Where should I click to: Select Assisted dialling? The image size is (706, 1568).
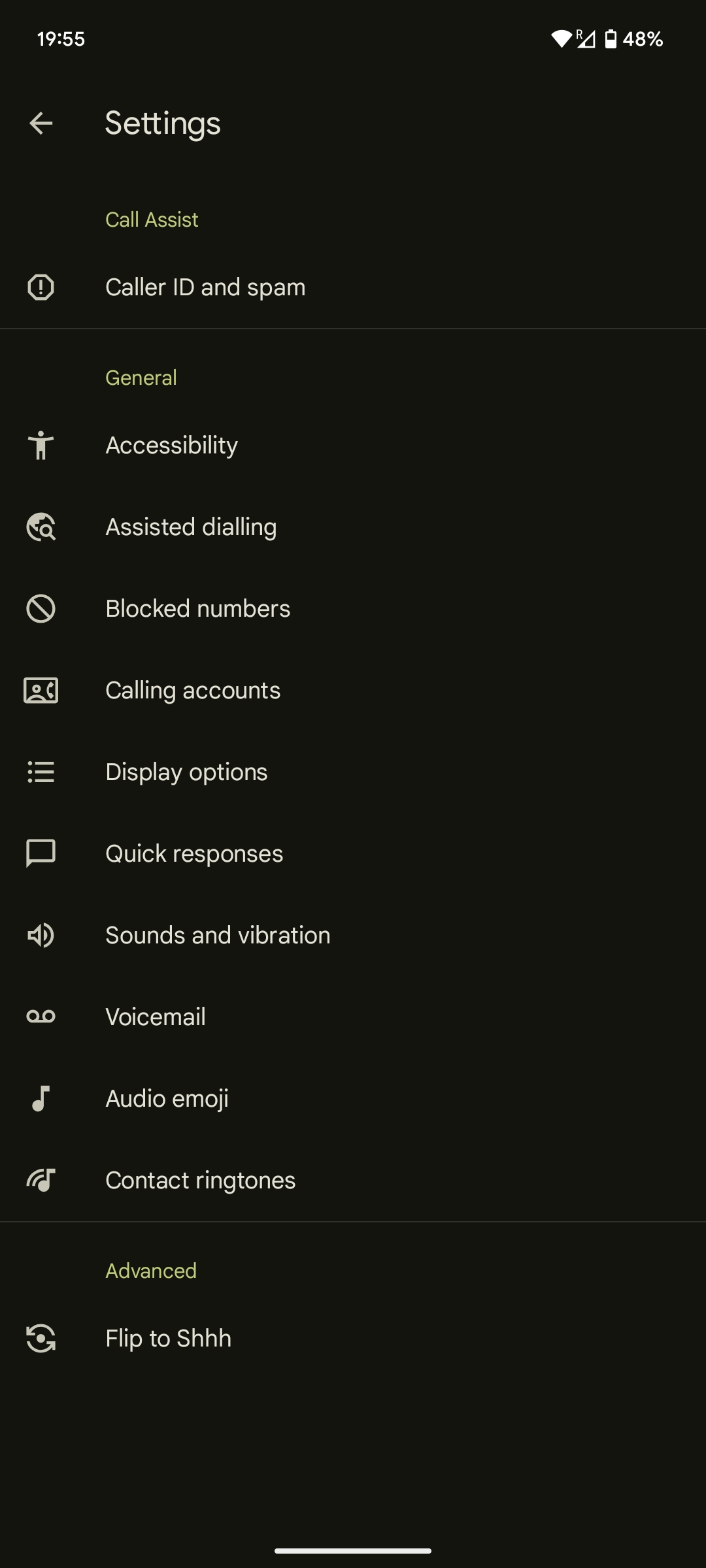[x=191, y=527]
